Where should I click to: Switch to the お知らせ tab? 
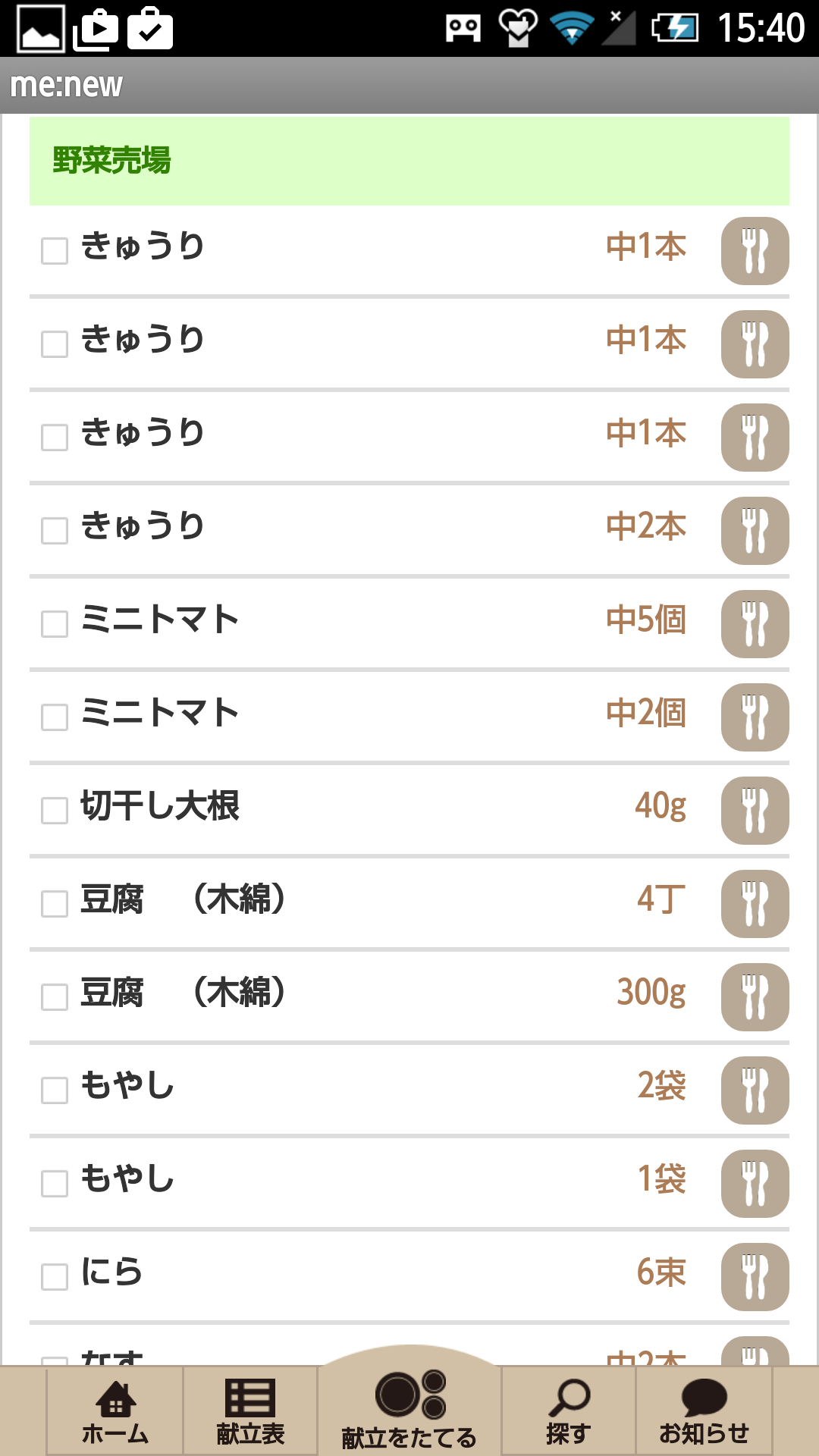704,1411
